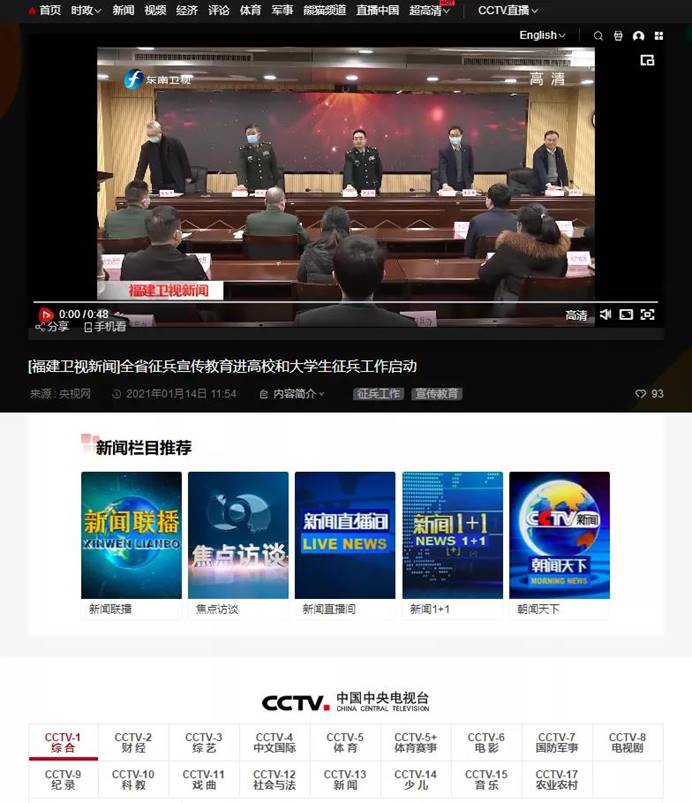Open the user account icon

638,35
